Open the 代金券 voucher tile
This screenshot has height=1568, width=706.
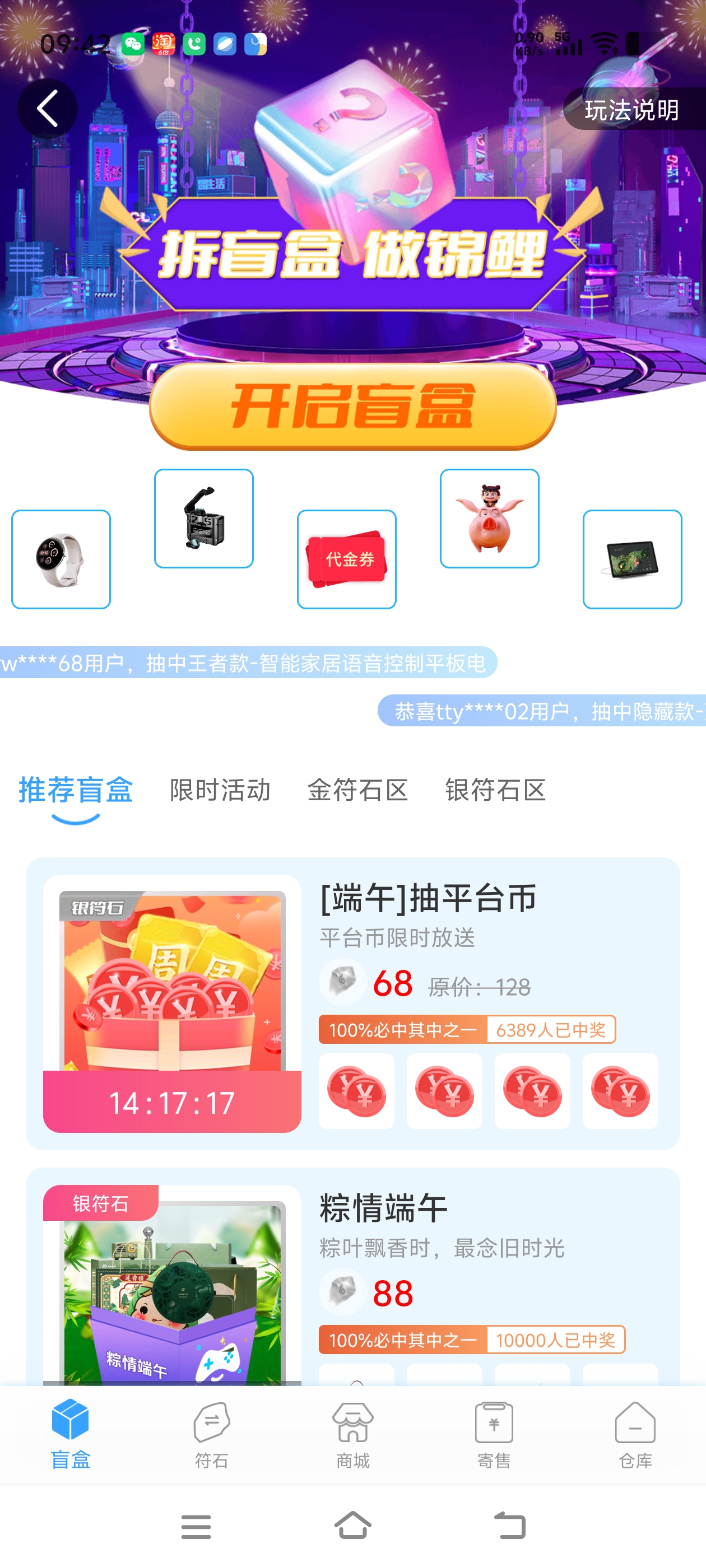tap(347, 559)
